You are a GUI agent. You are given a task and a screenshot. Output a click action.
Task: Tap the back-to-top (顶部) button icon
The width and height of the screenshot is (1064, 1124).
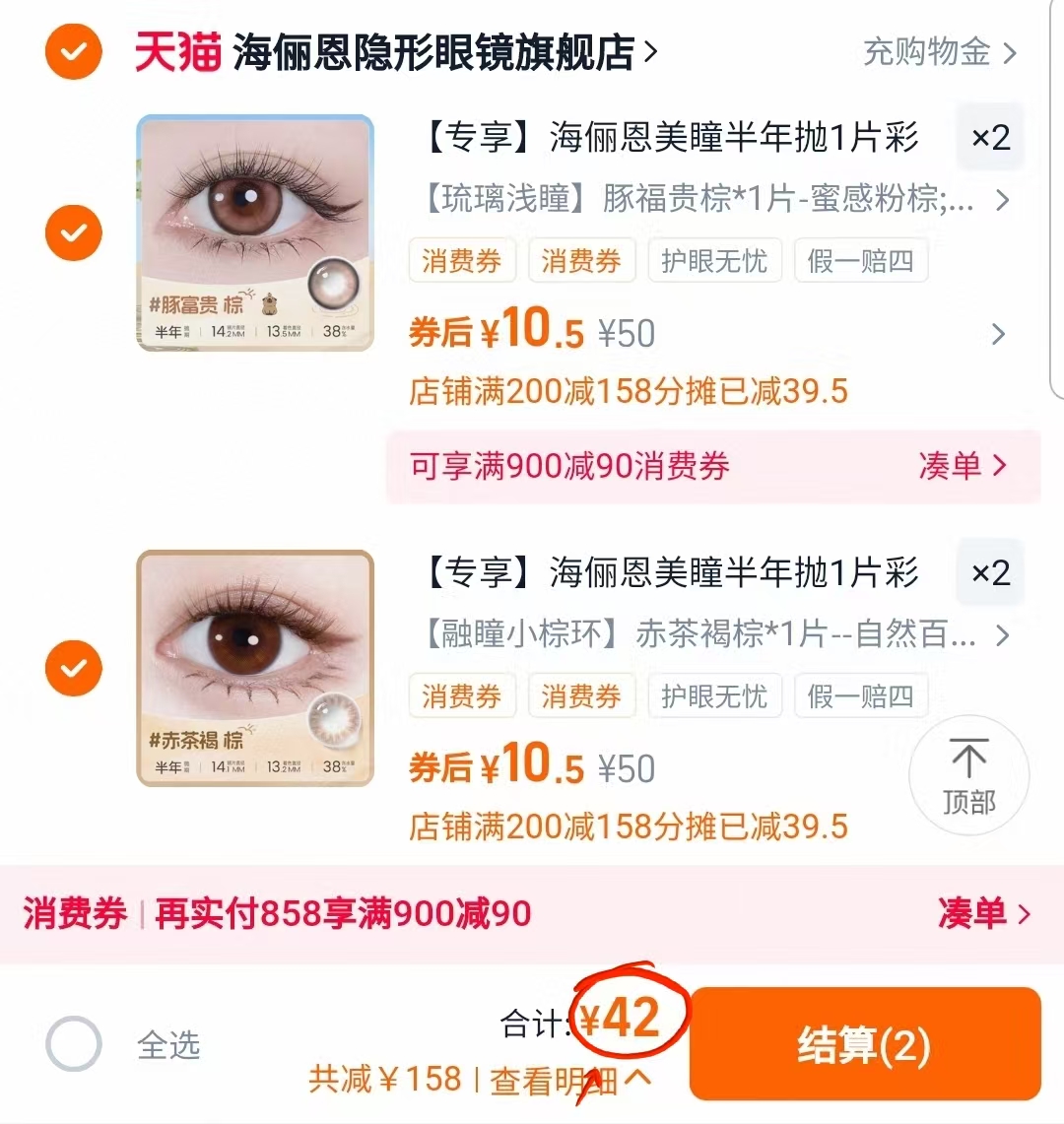968,775
